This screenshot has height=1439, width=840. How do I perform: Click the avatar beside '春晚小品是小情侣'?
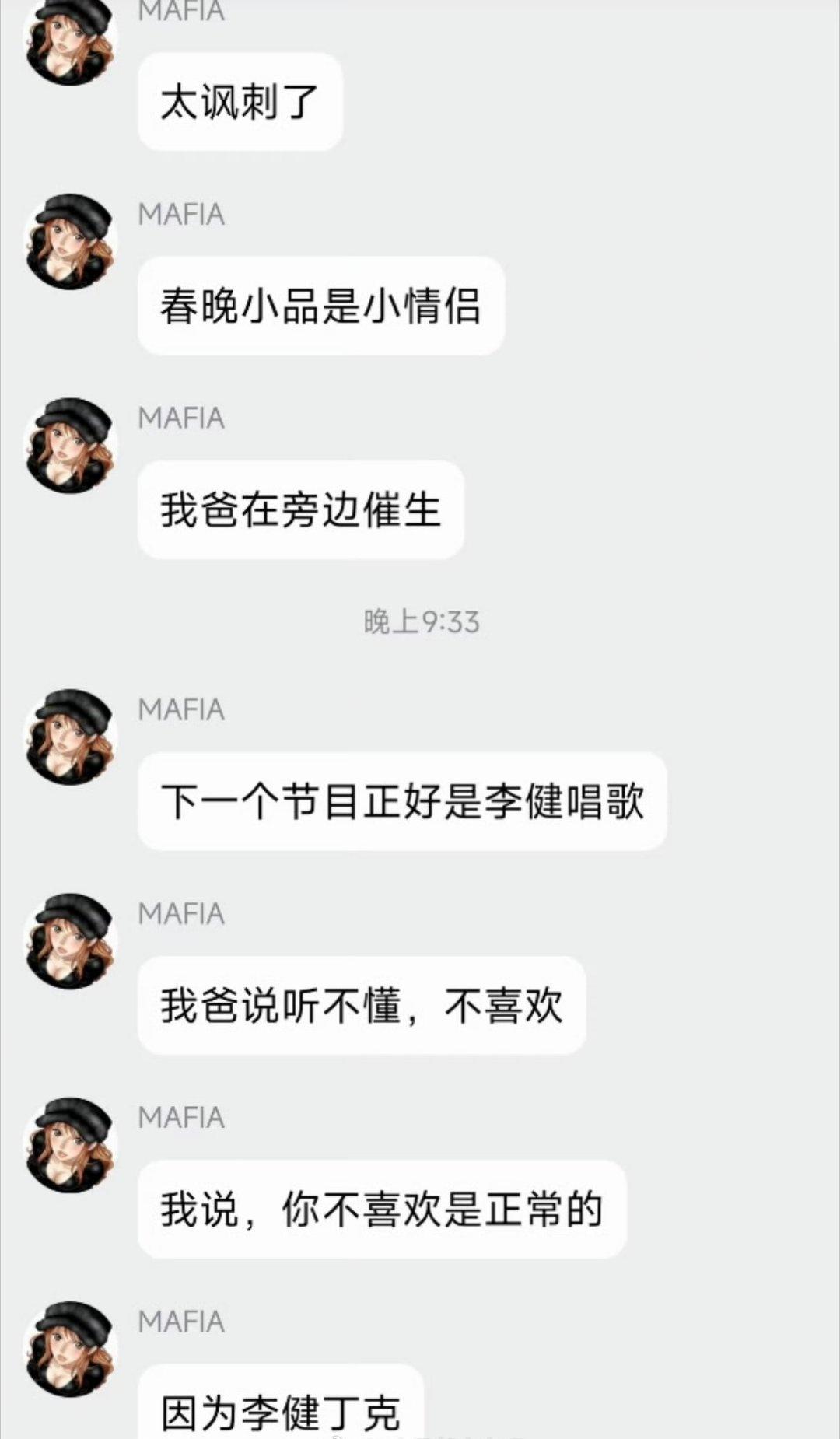click(70, 241)
